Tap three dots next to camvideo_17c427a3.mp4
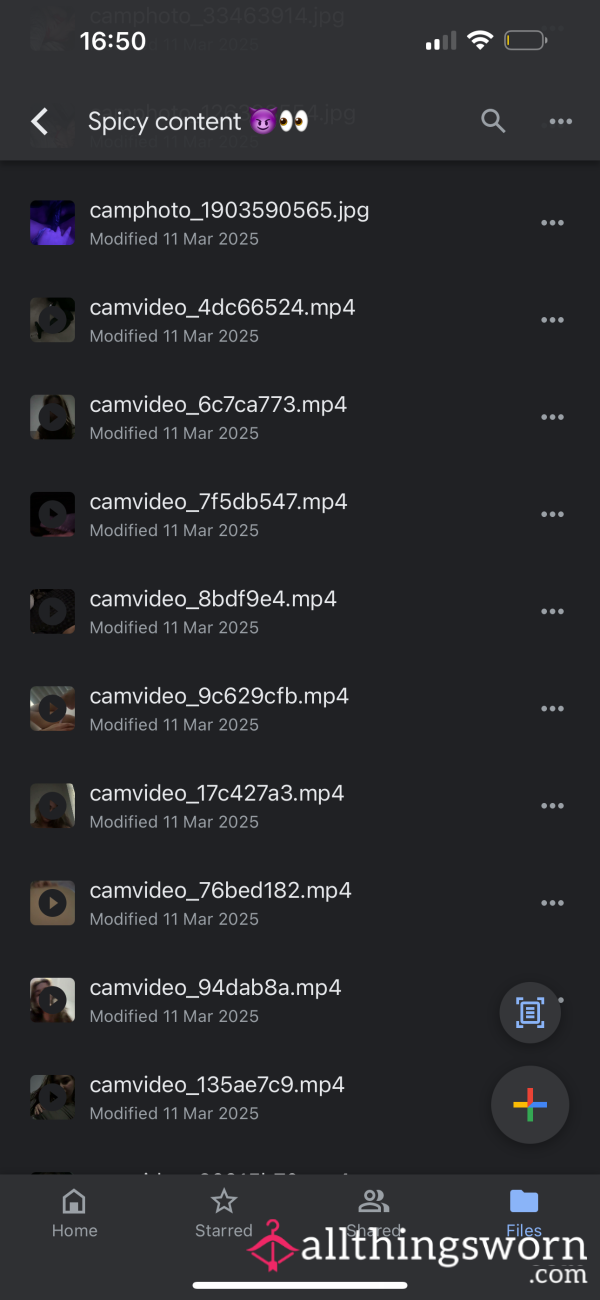The width and height of the screenshot is (600, 1300). click(x=552, y=805)
